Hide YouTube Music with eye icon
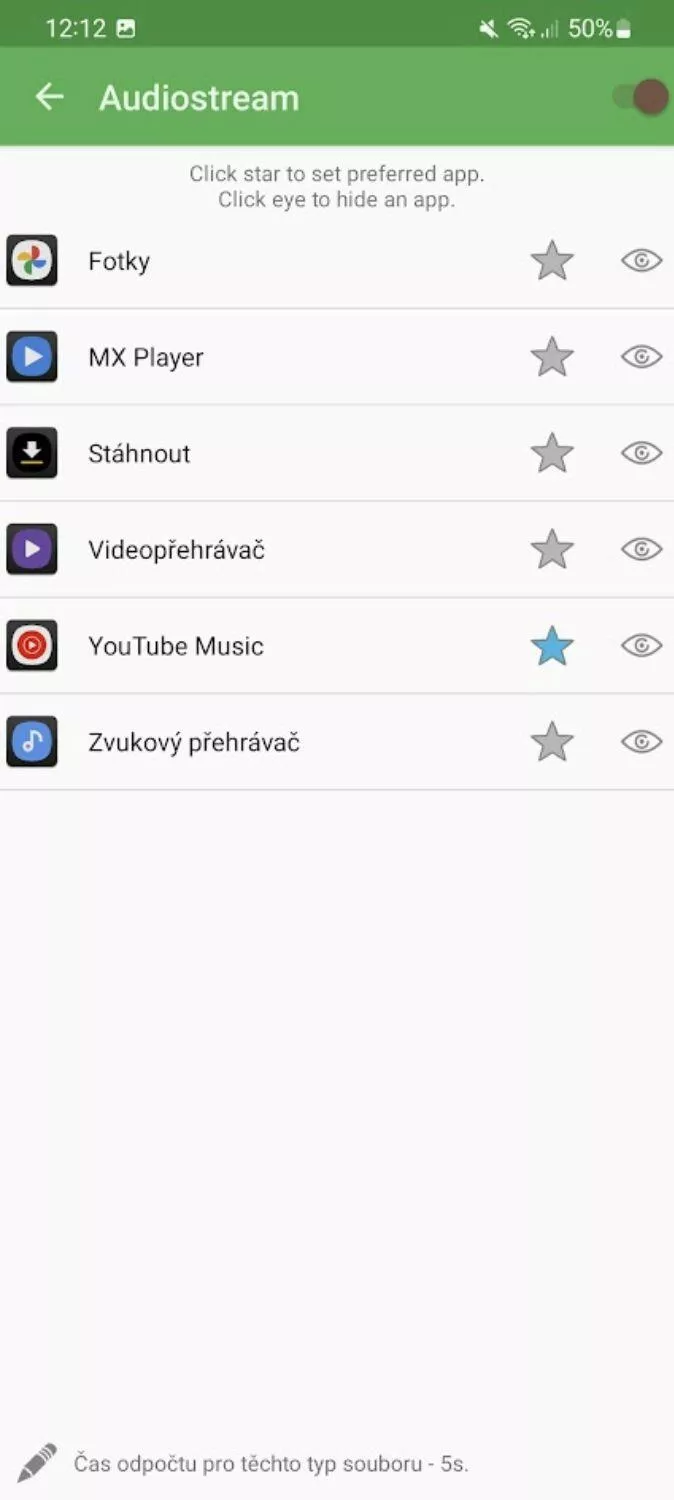The height and width of the screenshot is (1500, 674). 641,645
